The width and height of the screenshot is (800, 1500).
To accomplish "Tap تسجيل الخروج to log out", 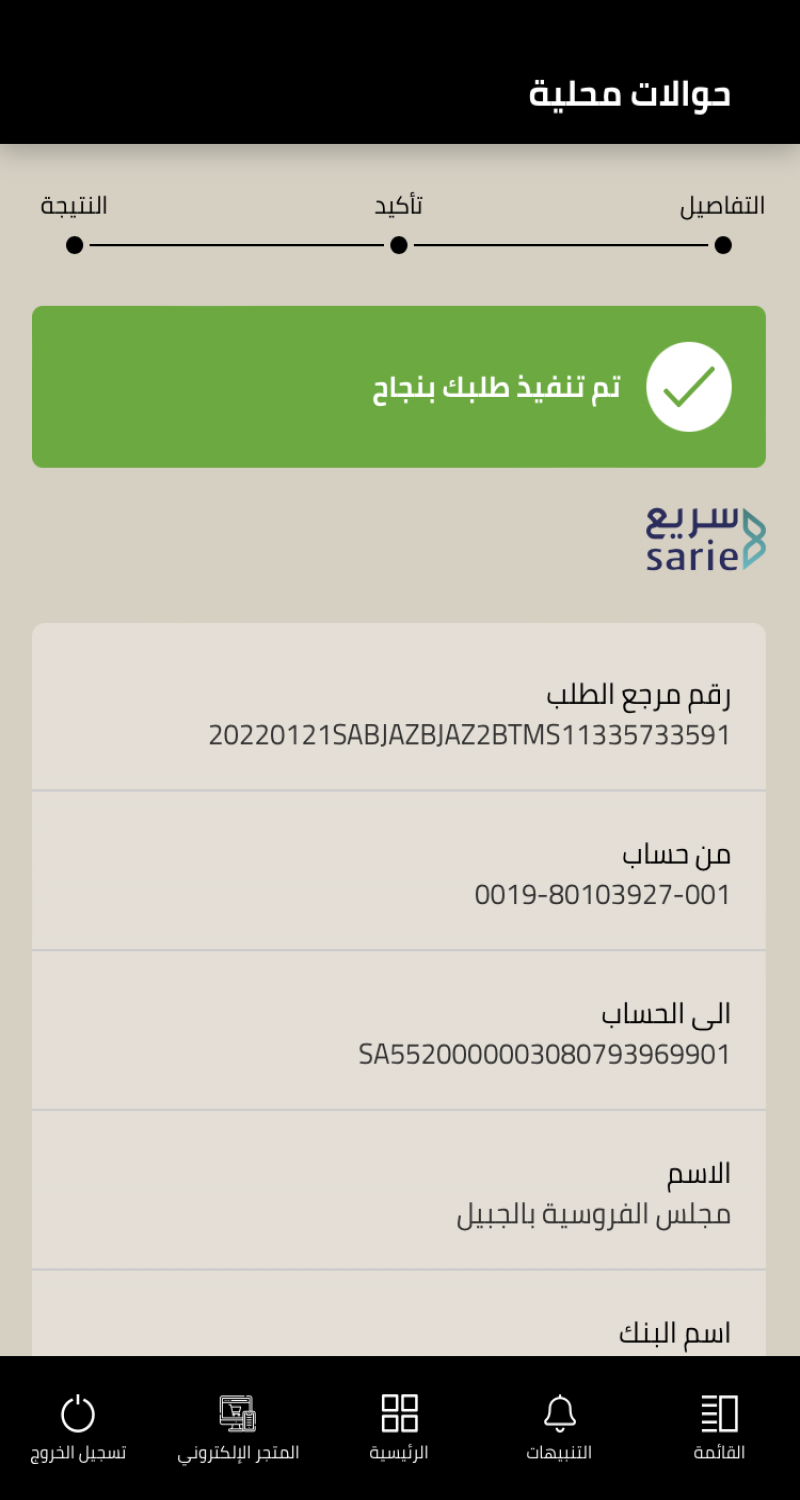I will point(77,1427).
